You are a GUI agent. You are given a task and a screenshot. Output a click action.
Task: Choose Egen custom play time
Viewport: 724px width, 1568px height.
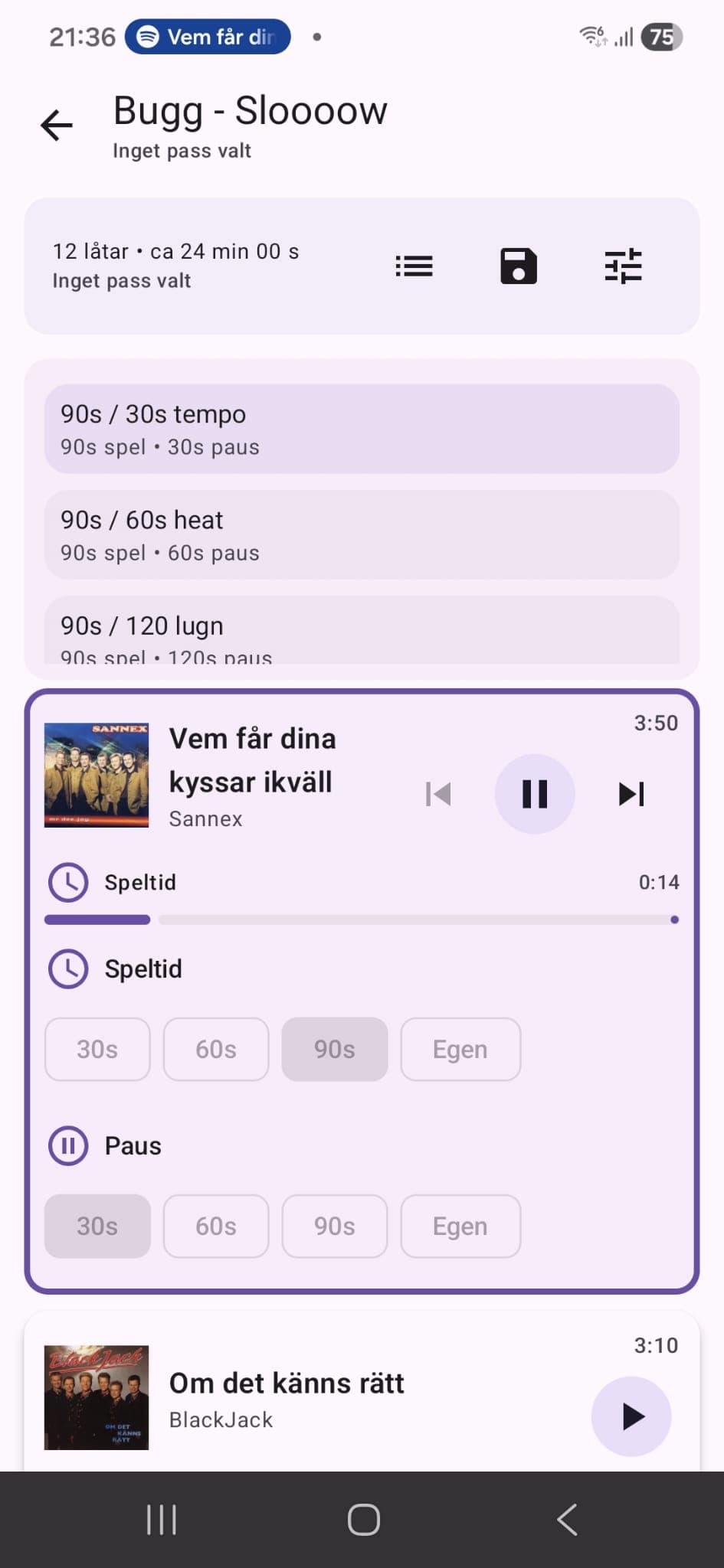click(460, 1050)
